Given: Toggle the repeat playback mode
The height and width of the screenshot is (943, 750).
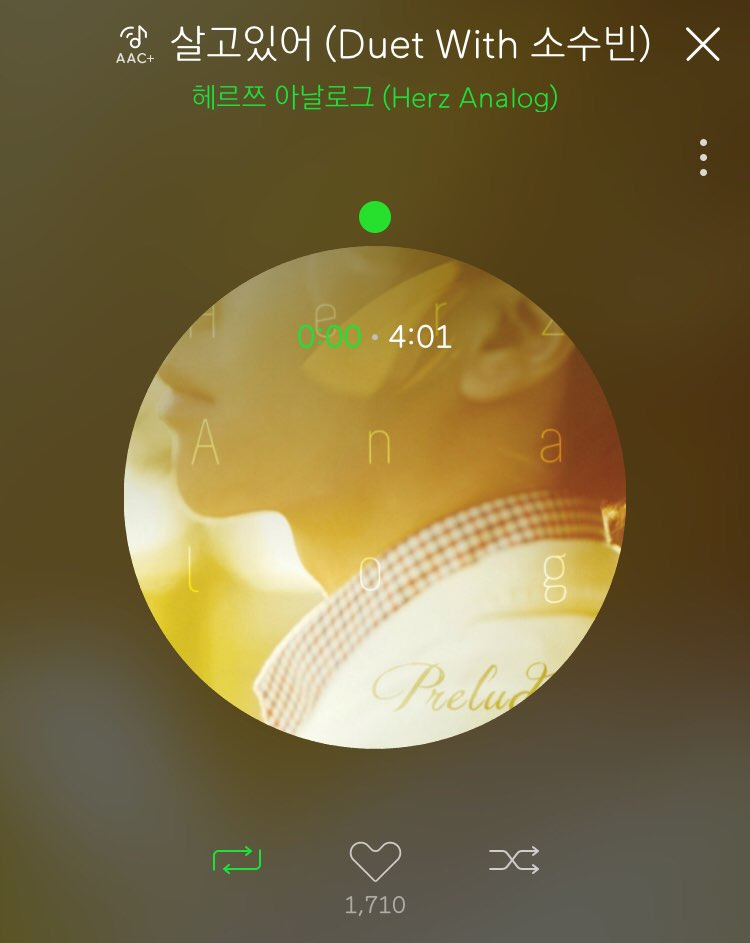Looking at the screenshot, I should (x=237, y=860).
